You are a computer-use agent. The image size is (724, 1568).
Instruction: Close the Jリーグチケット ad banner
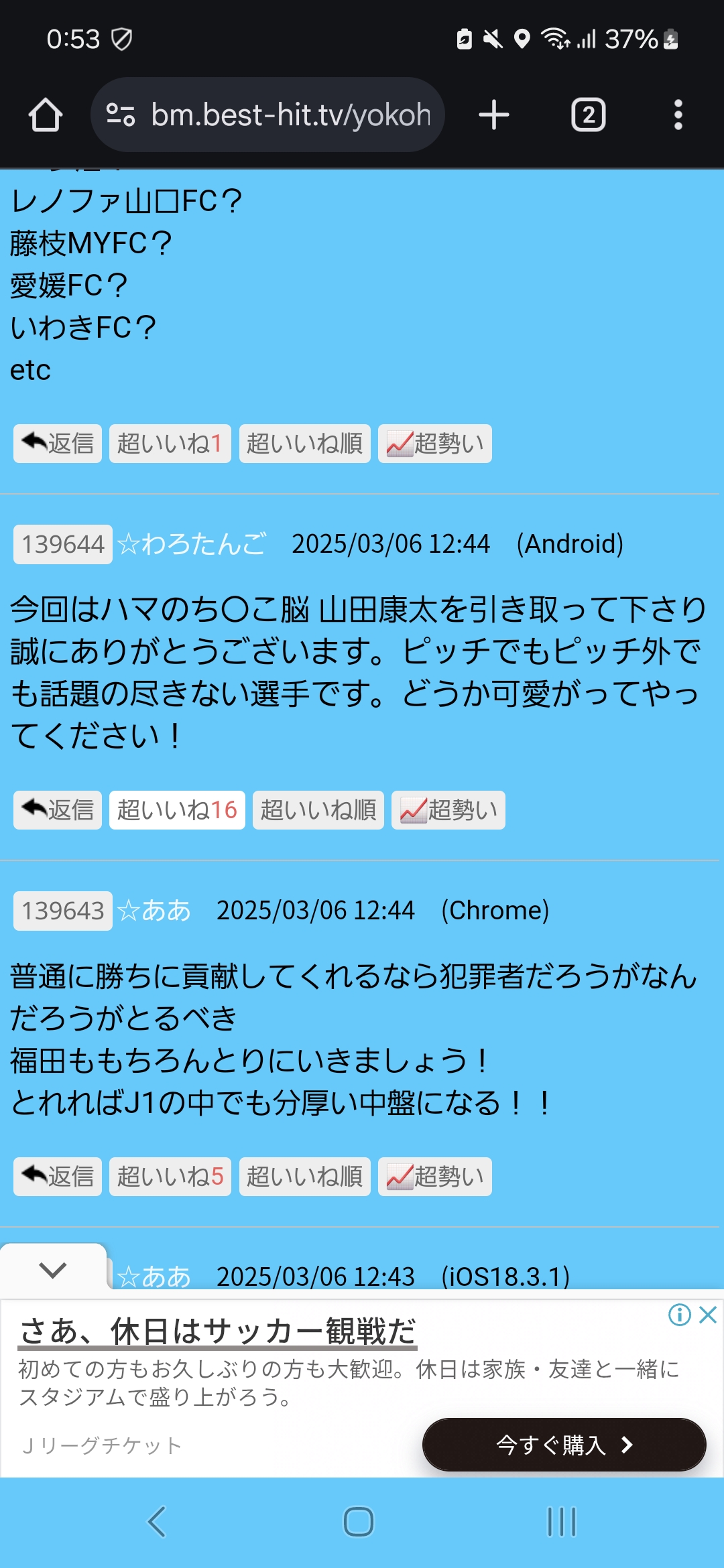click(x=708, y=1315)
